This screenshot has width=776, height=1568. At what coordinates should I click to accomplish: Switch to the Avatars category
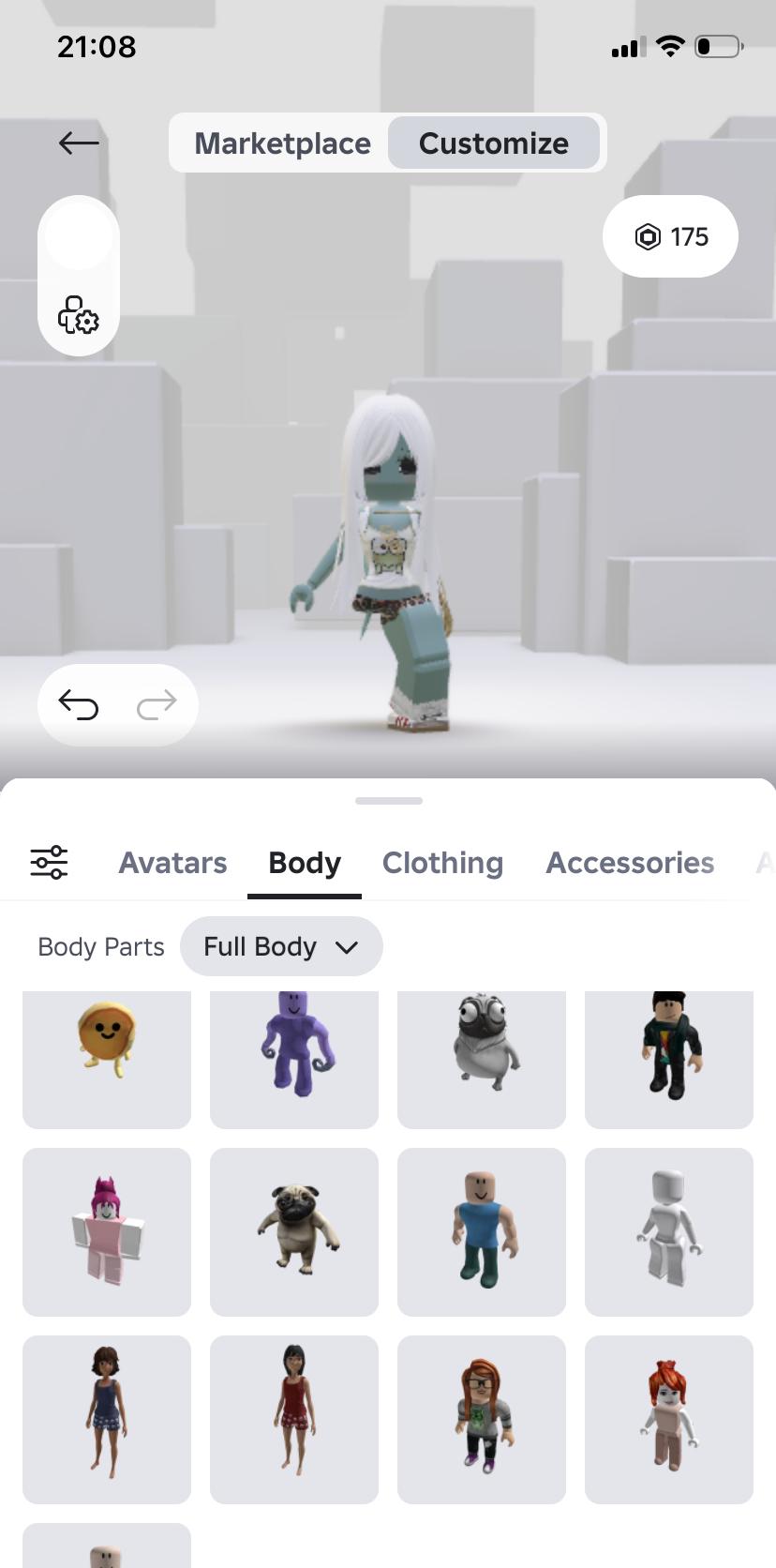pyautogui.click(x=172, y=863)
